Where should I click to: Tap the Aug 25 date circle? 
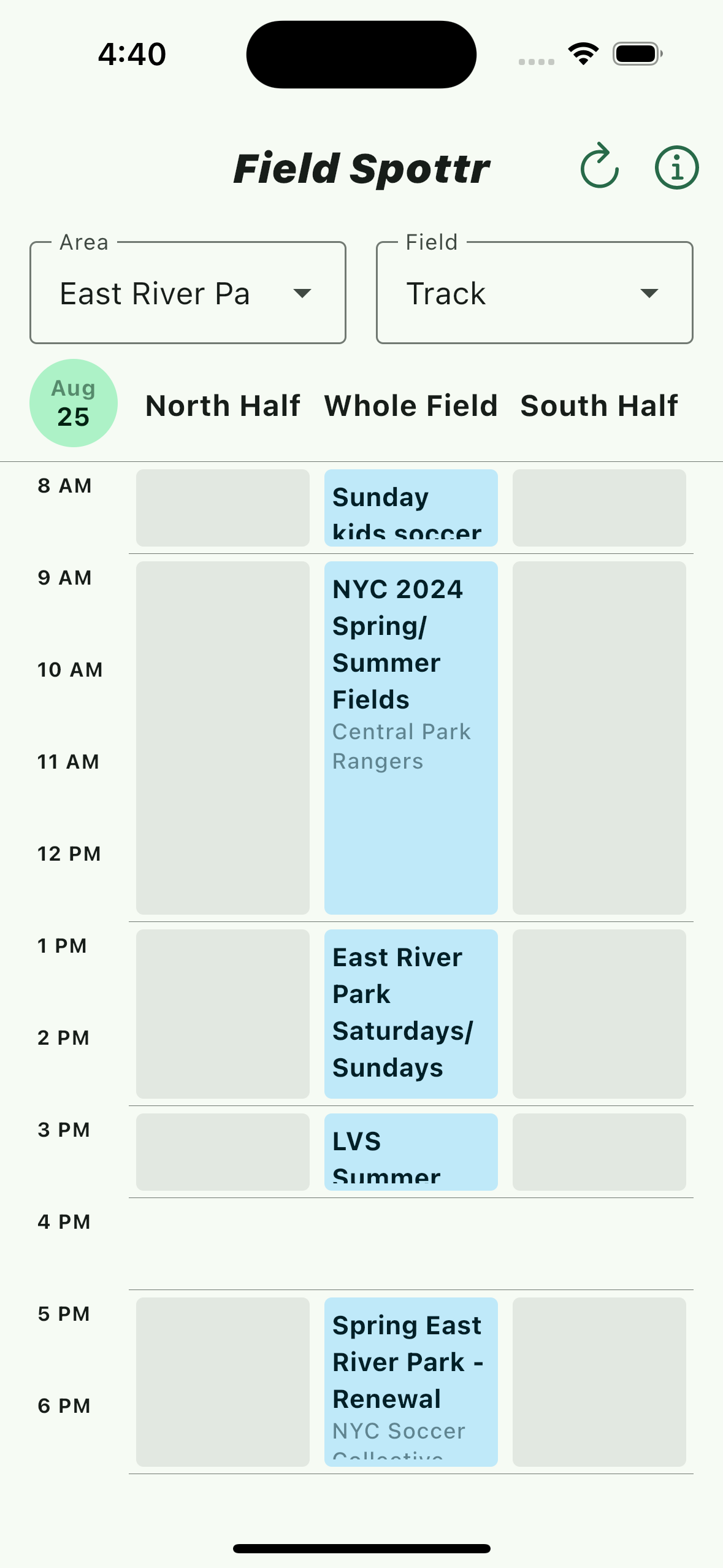(74, 403)
